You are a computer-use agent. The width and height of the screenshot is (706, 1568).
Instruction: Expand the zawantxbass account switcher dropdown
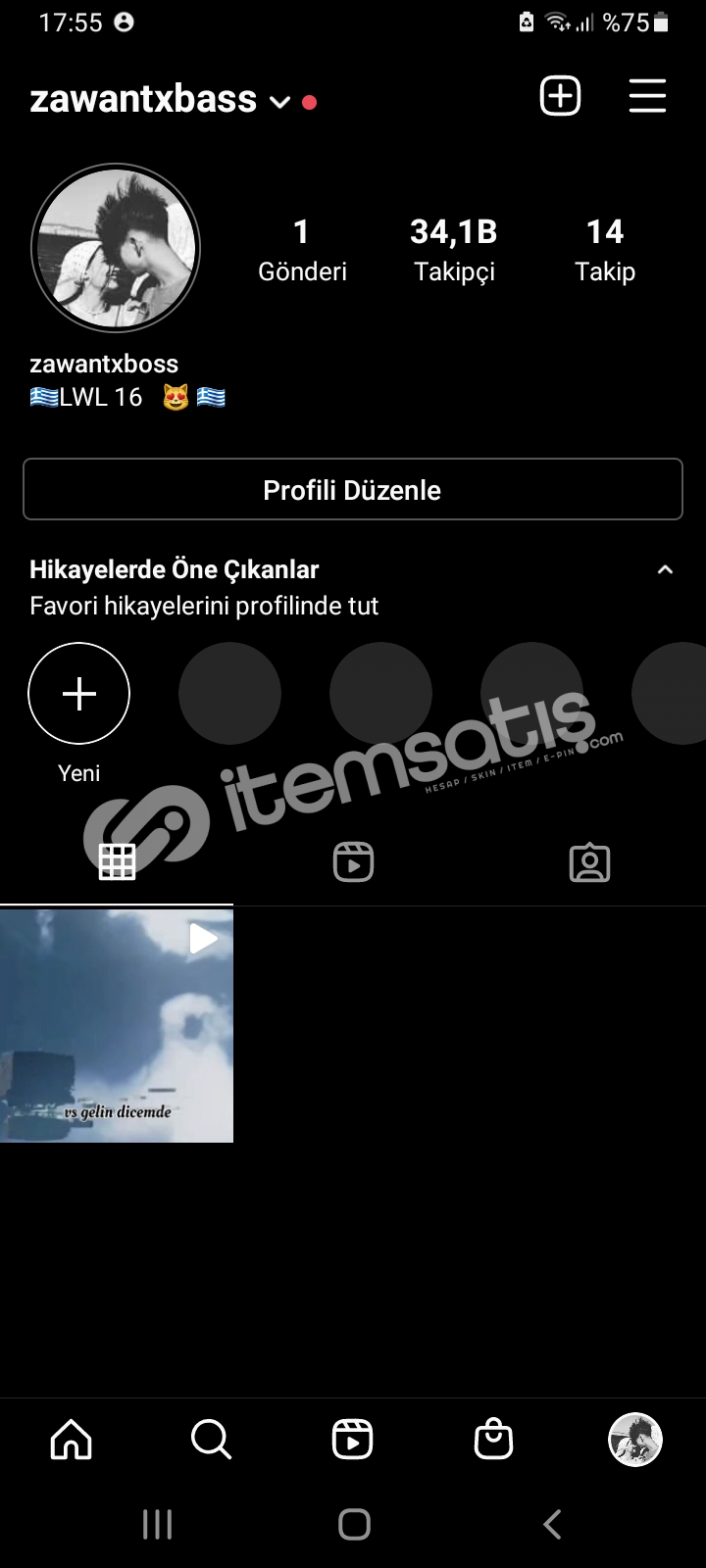(x=279, y=102)
